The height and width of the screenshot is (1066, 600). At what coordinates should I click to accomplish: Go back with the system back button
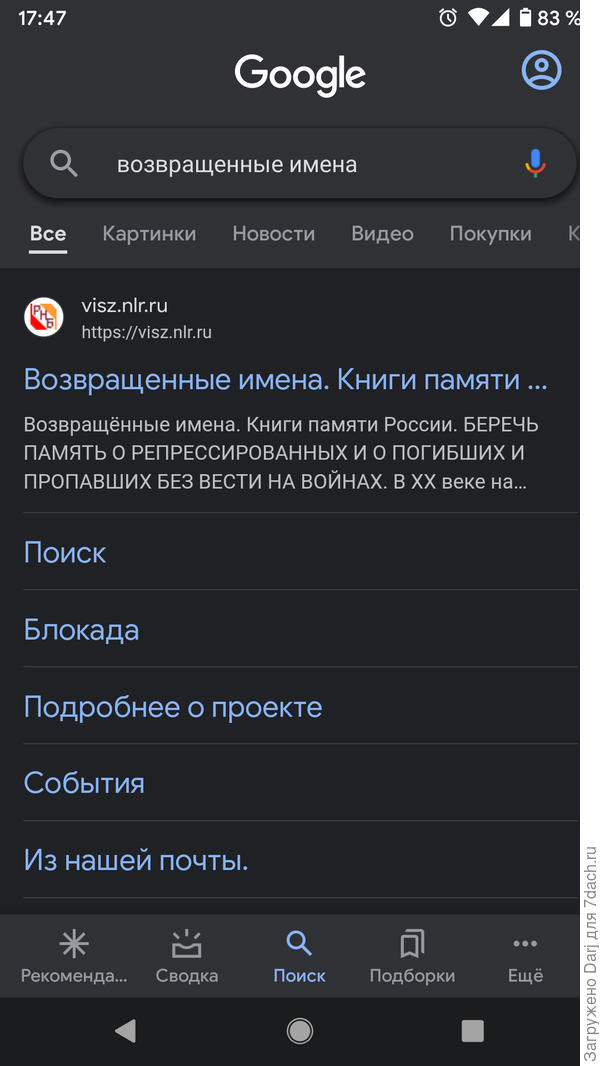pos(126,1031)
